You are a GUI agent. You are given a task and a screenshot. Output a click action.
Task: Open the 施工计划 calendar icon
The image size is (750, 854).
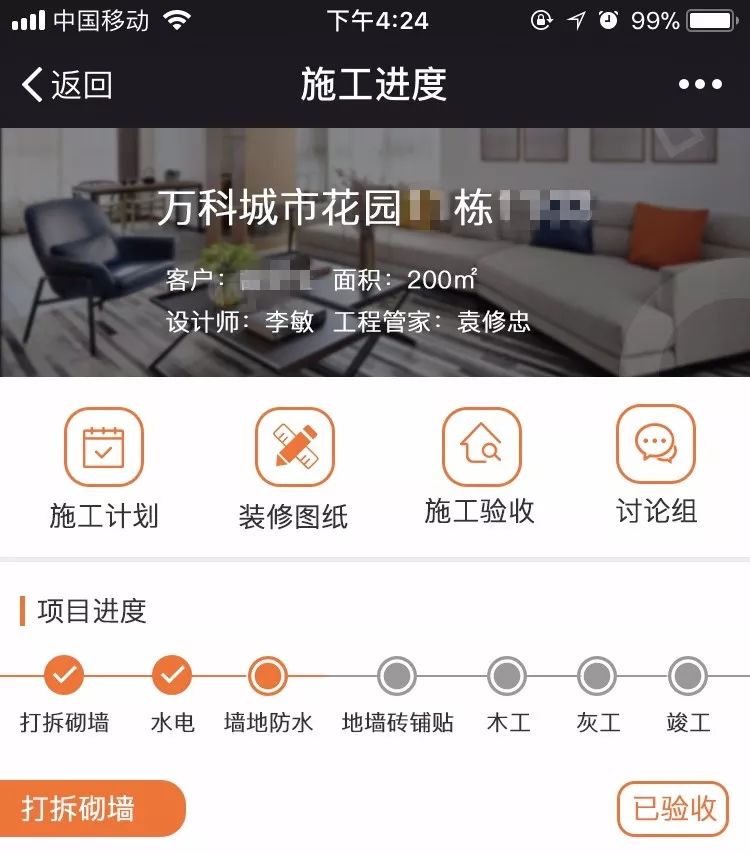click(x=105, y=446)
